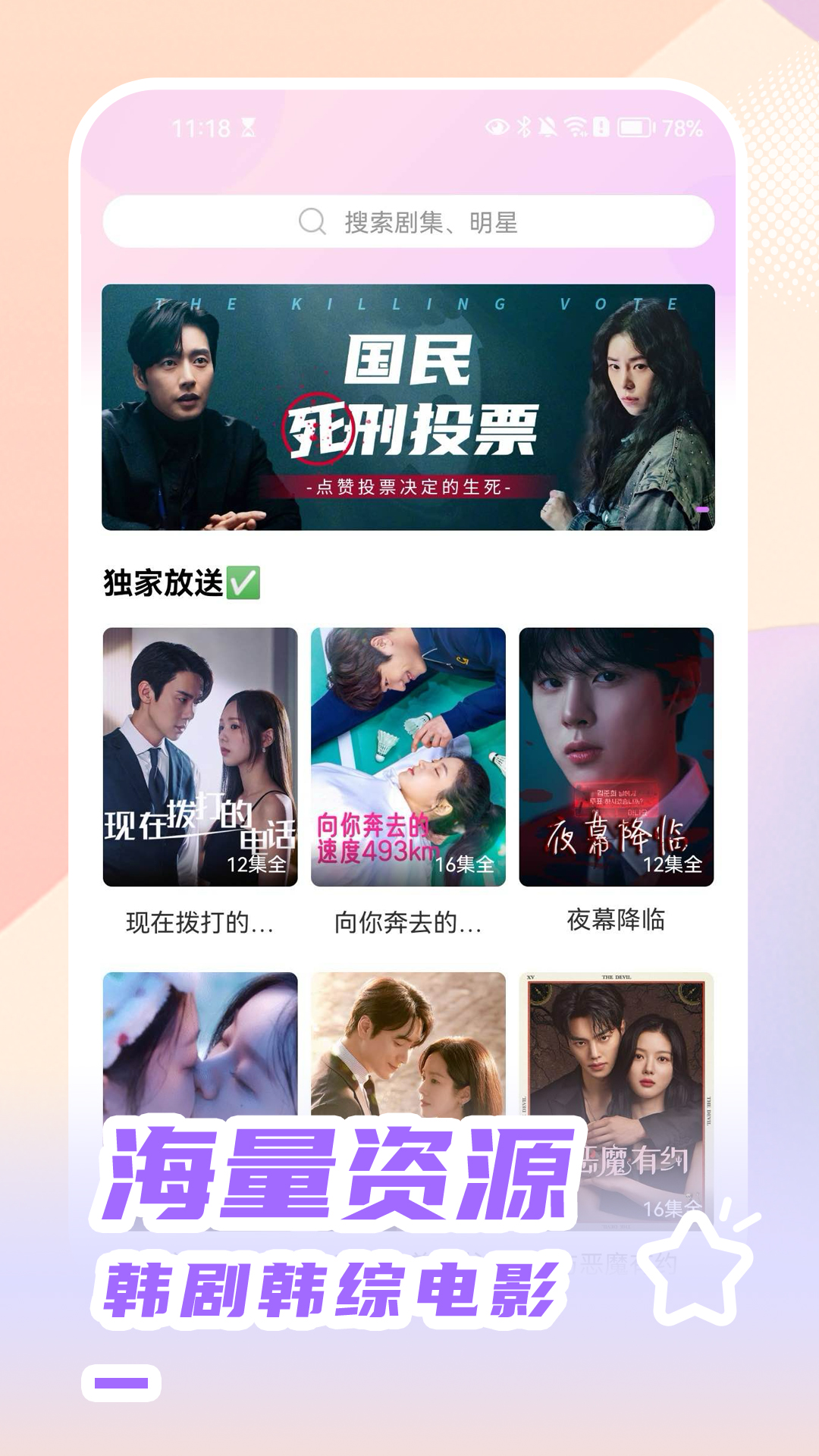Open the eye comfort mode status icon

497,127
